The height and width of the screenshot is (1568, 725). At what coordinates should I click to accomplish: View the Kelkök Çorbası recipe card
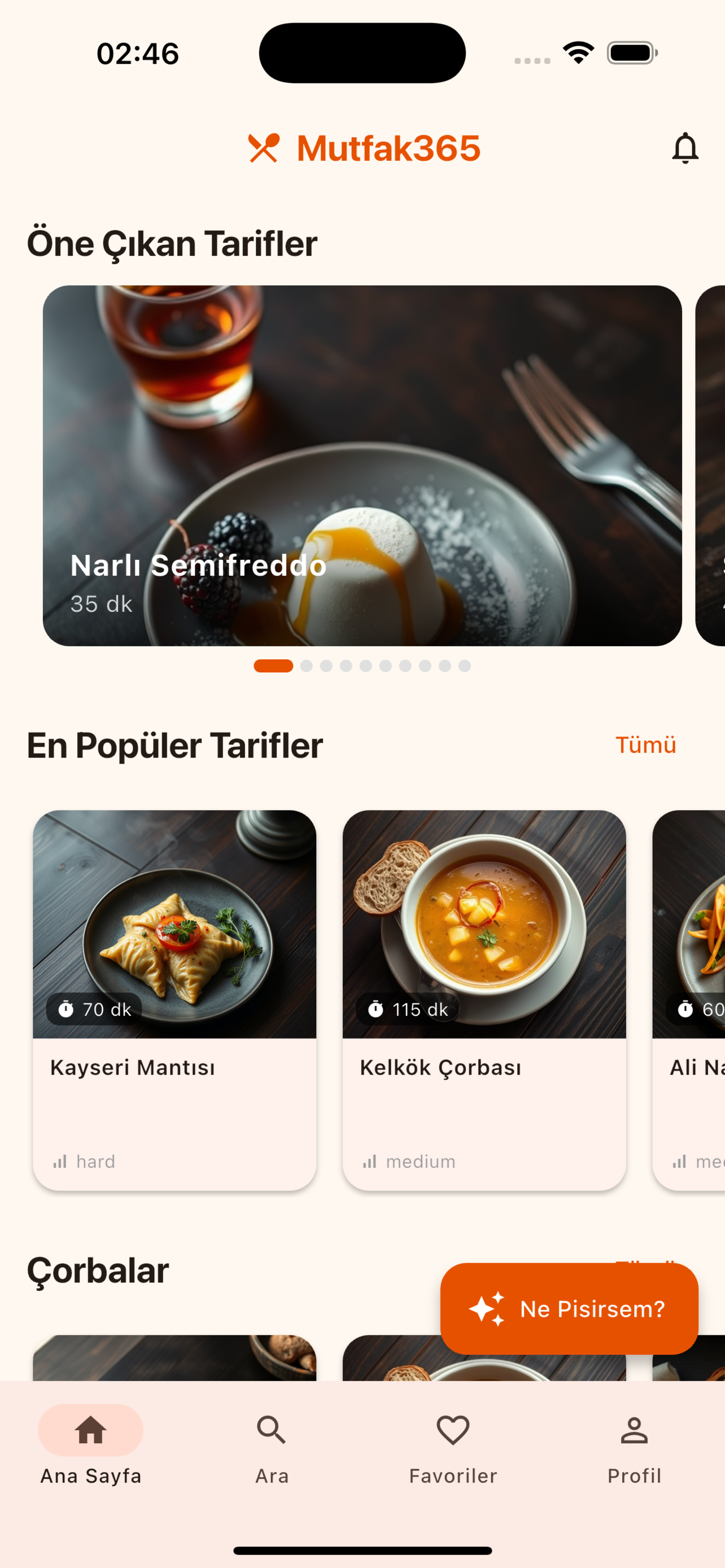point(484,1000)
